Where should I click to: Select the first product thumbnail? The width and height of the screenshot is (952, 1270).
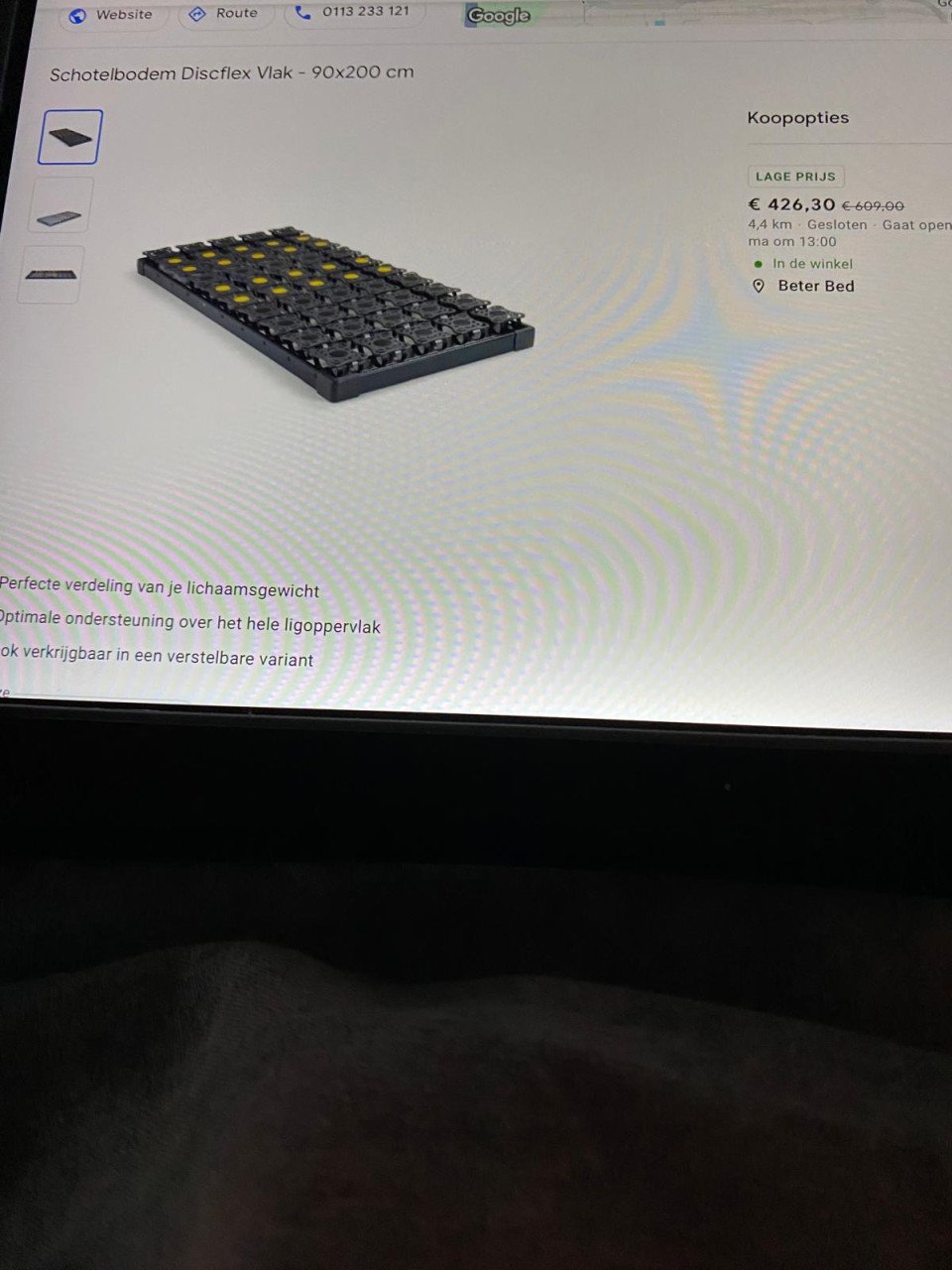click(70, 137)
